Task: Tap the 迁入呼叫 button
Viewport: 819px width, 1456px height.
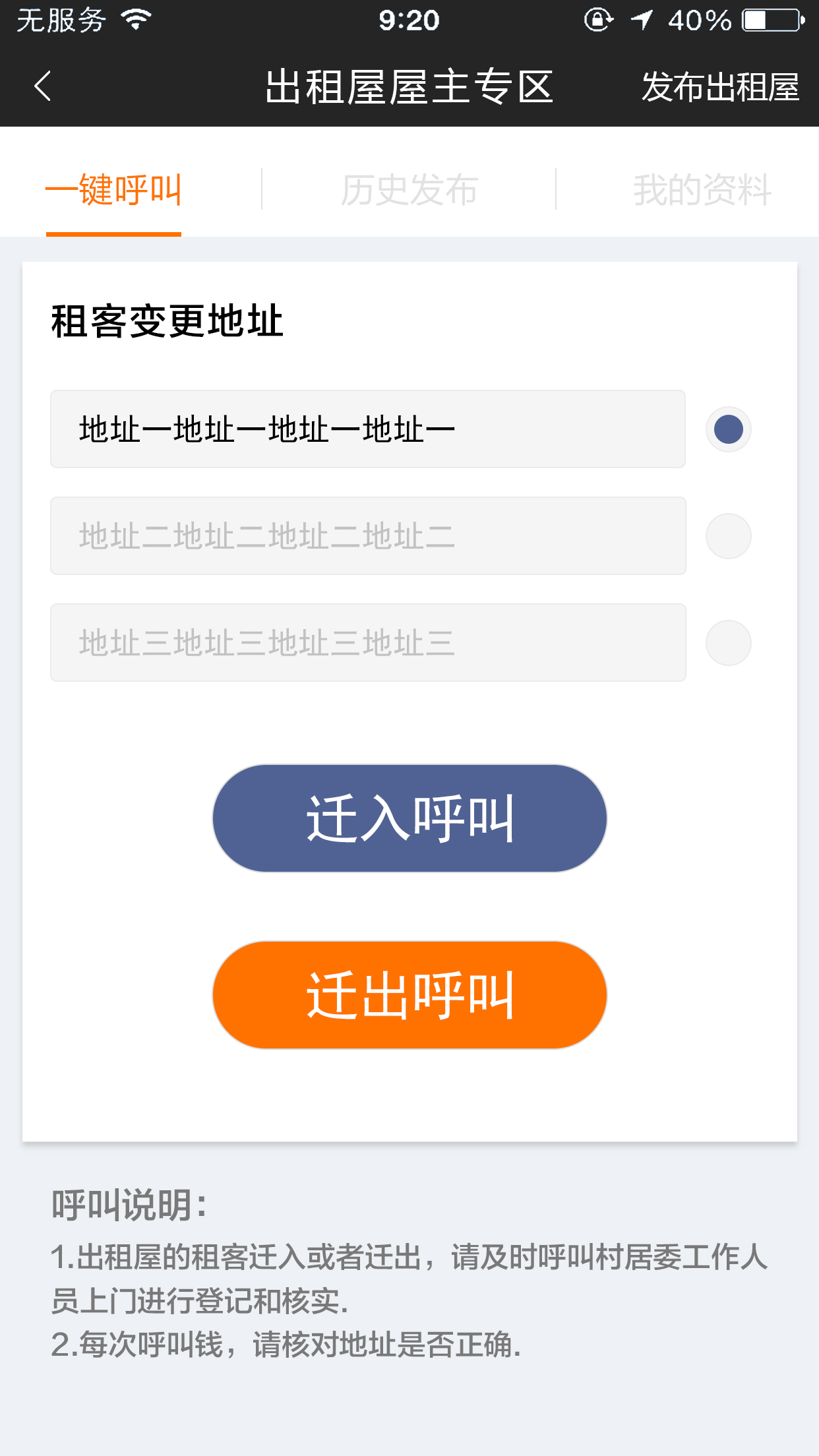Action: [409, 818]
